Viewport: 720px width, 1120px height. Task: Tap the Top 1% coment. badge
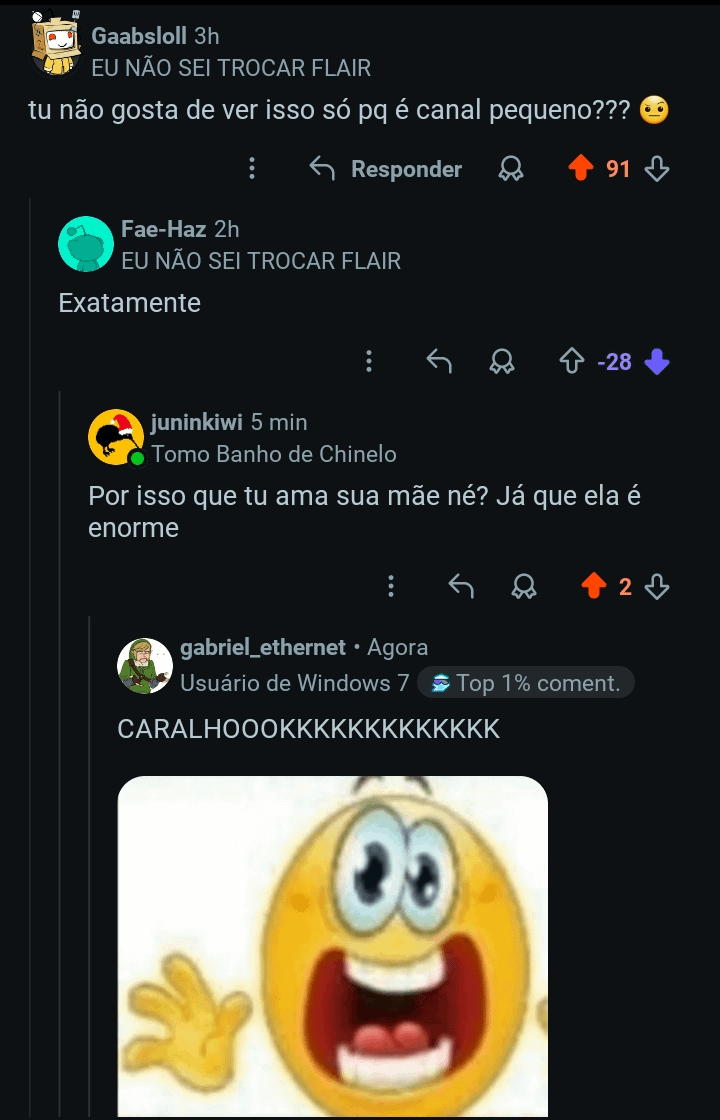[526, 683]
